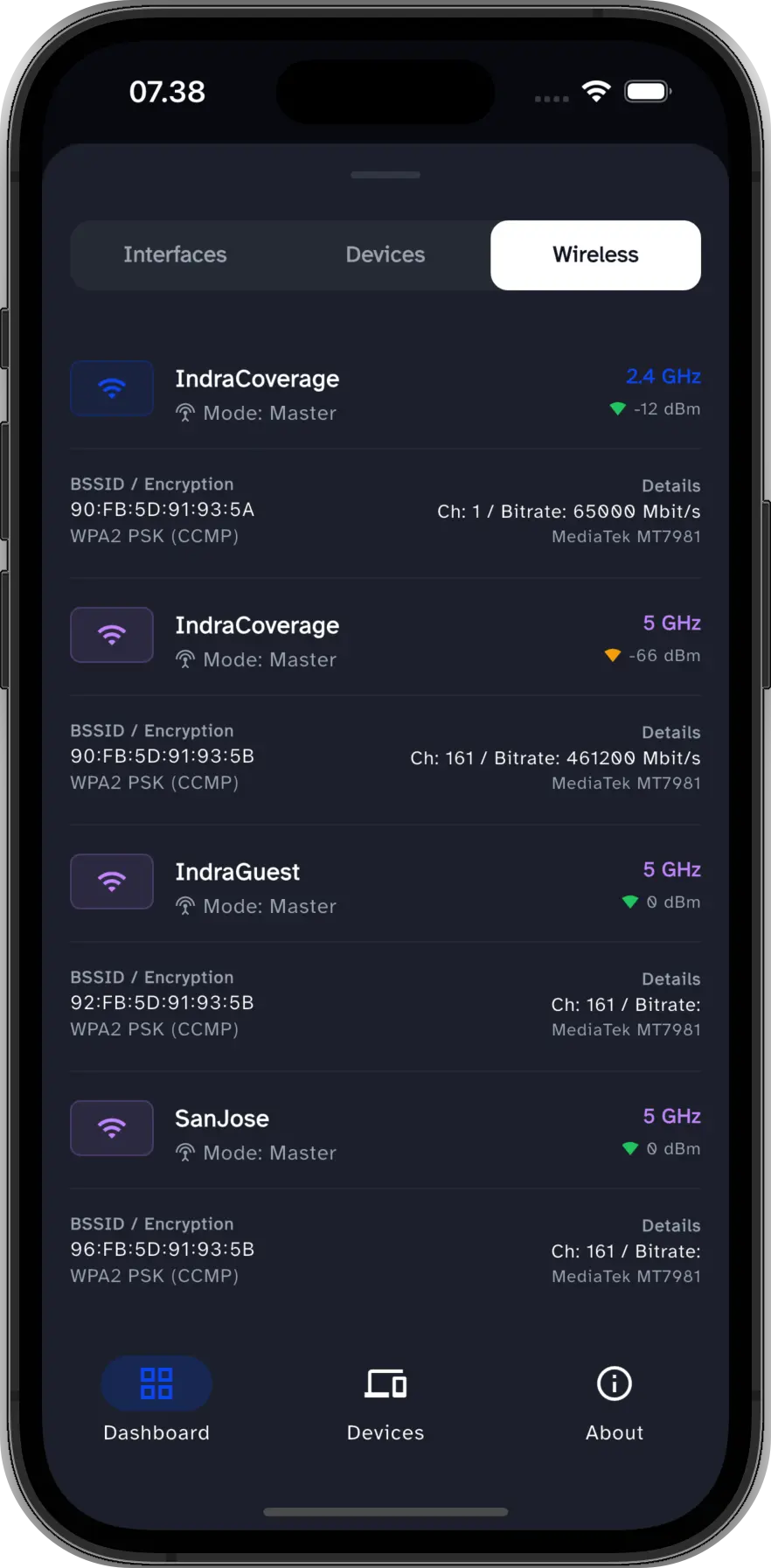Click the Mode: Master antenna icon under IndraGuest

pyautogui.click(x=184, y=906)
